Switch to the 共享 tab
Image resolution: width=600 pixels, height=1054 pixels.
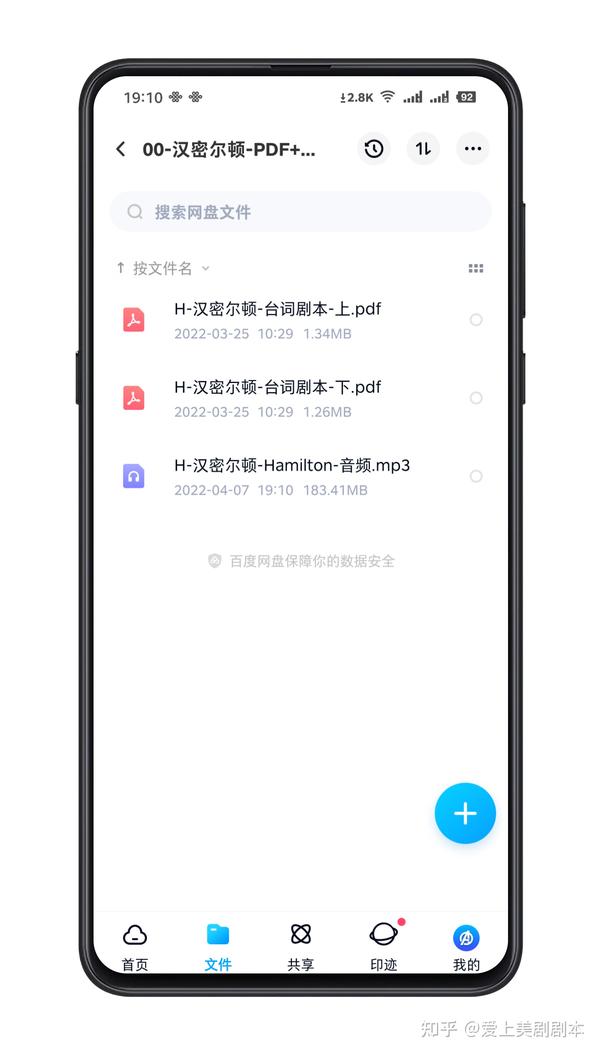[301, 946]
